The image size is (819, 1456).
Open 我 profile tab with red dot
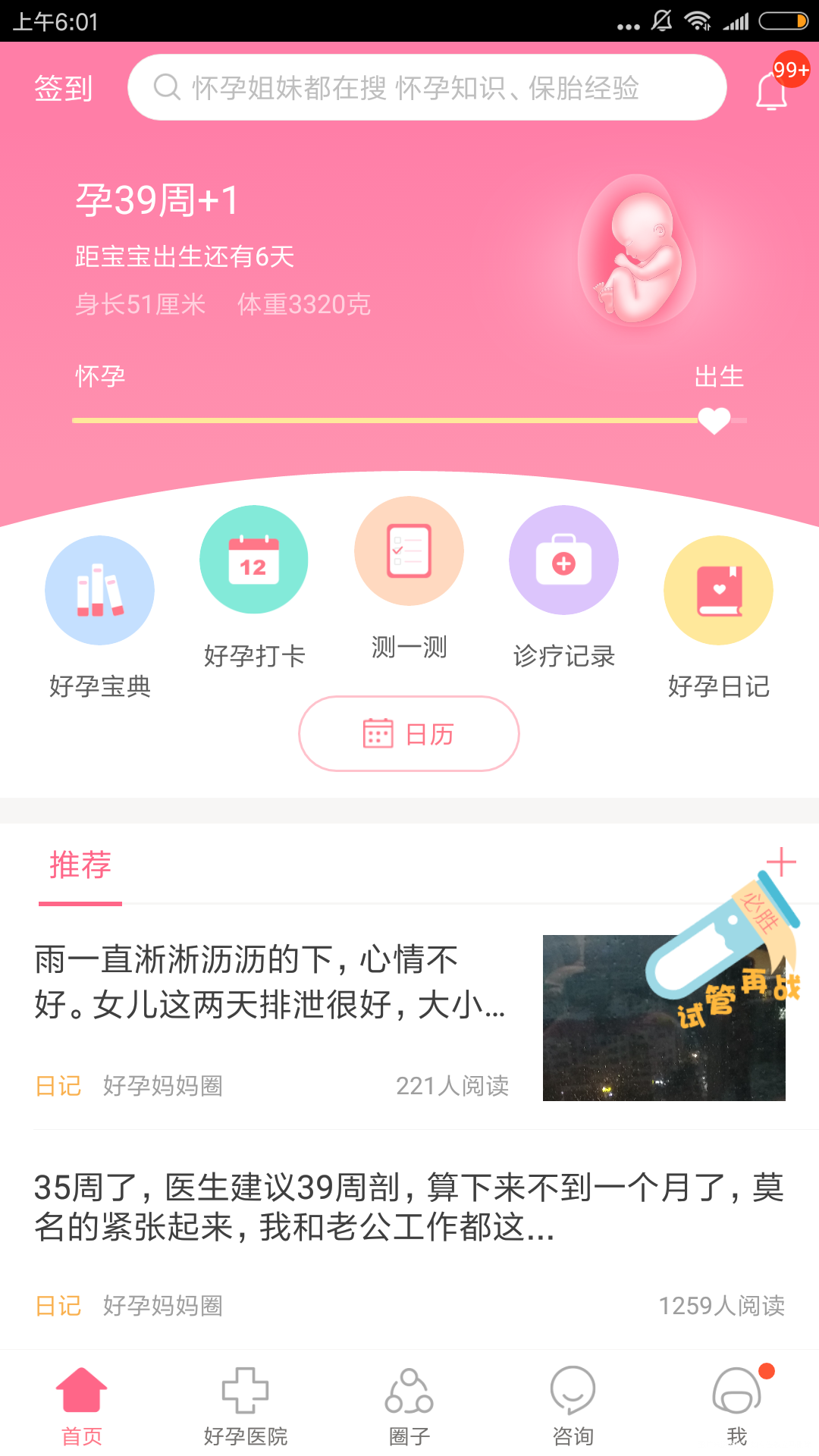click(736, 1407)
